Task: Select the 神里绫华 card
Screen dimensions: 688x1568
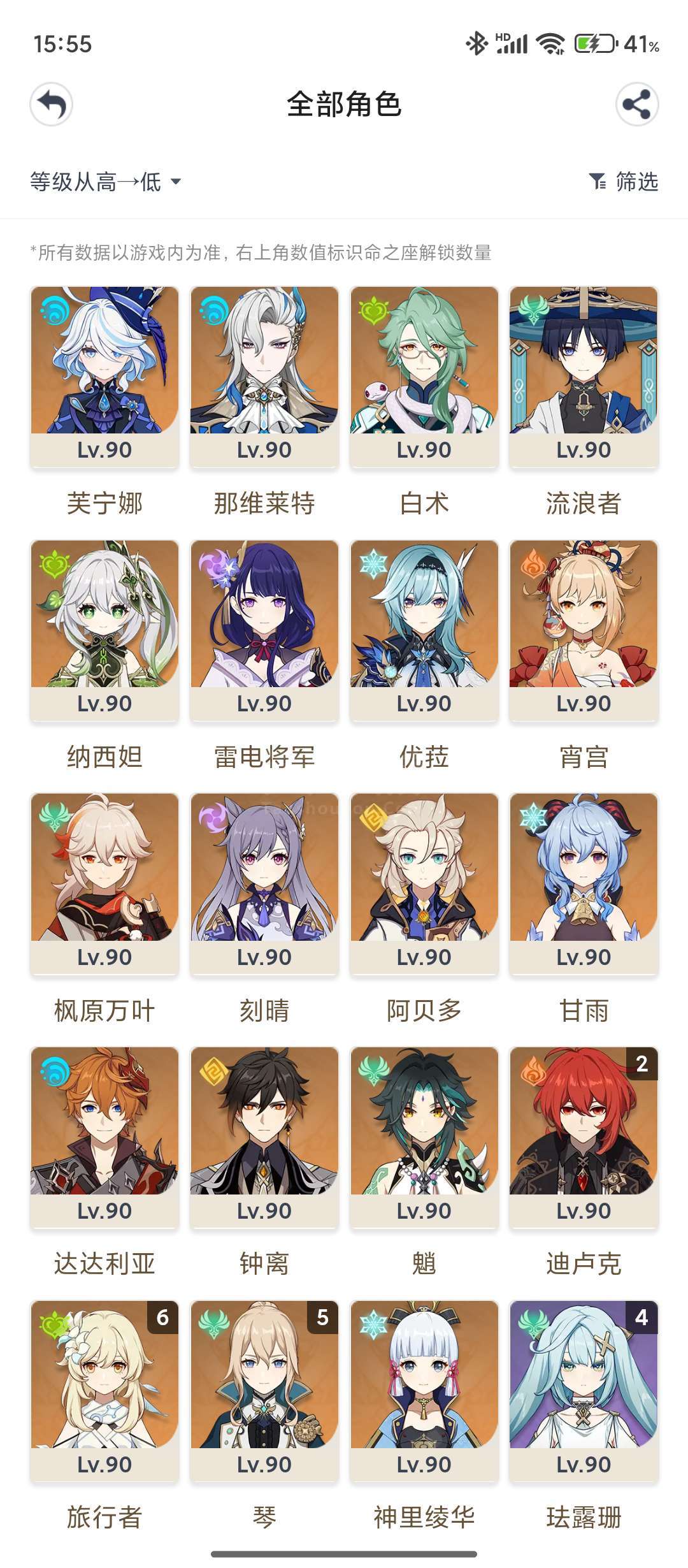Action: pyautogui.click(x=424, y=1391)
